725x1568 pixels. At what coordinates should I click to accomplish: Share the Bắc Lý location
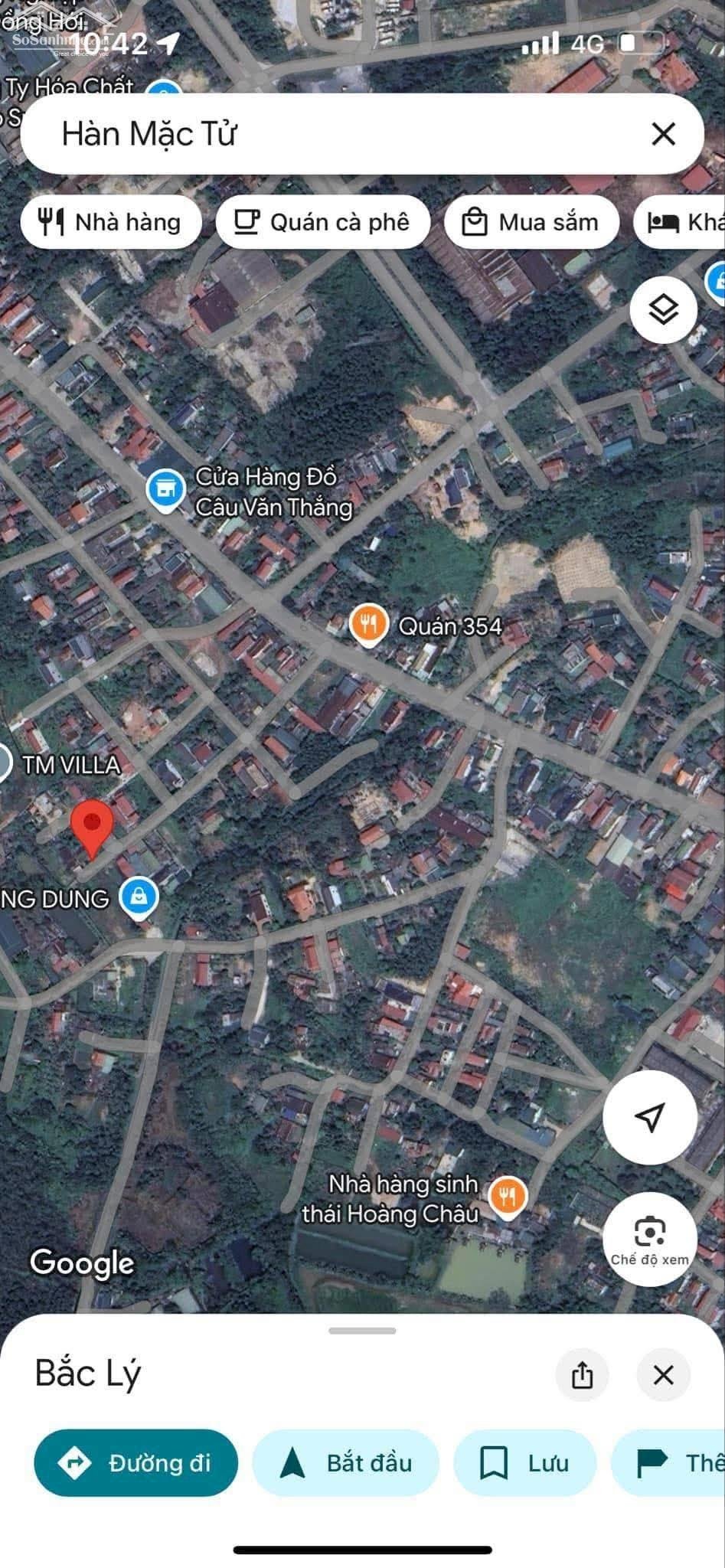[x=582, y=1375]
